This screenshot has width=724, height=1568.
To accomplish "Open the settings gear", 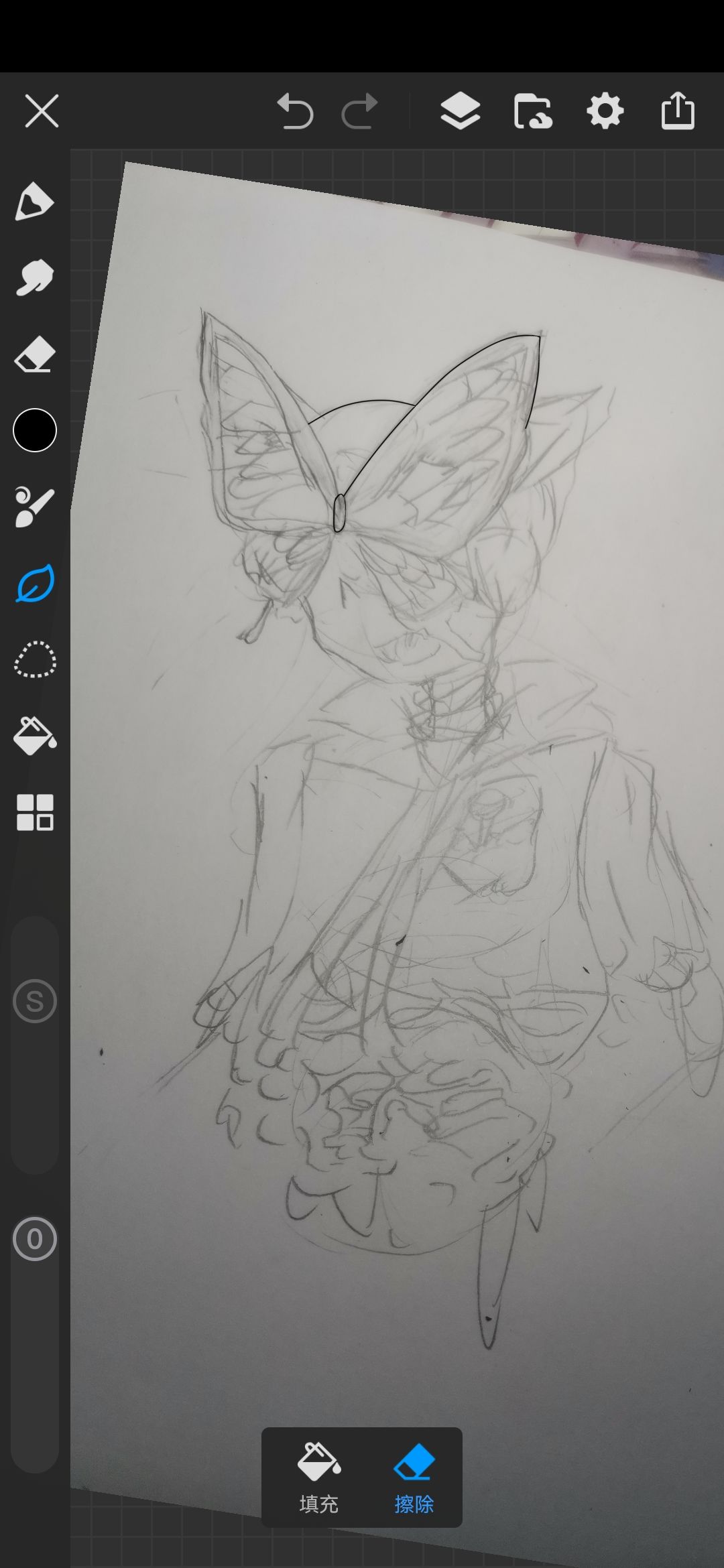I will pyautogui.click(x=605, y=111).
